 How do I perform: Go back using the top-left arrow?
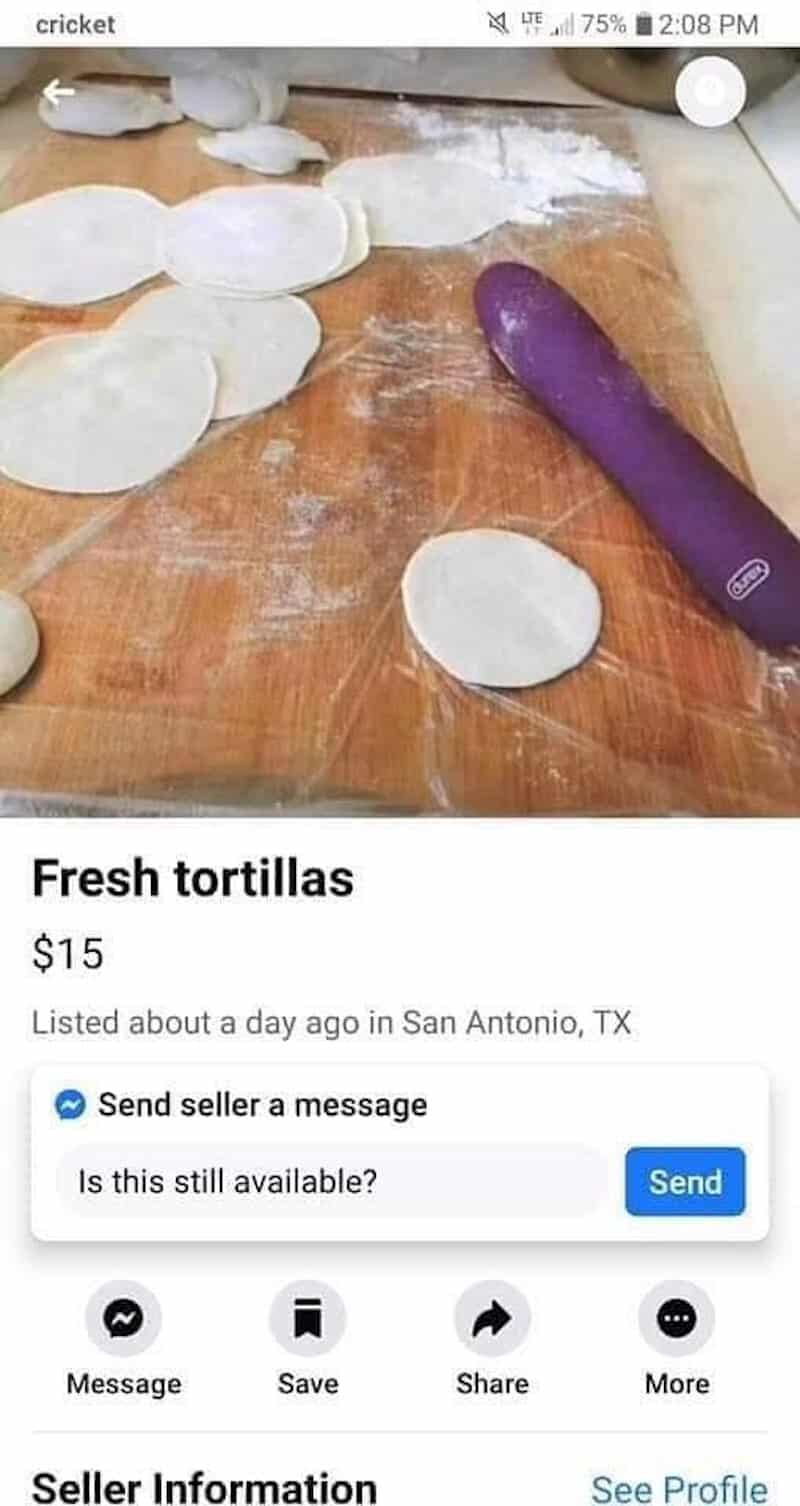(58, 92)
